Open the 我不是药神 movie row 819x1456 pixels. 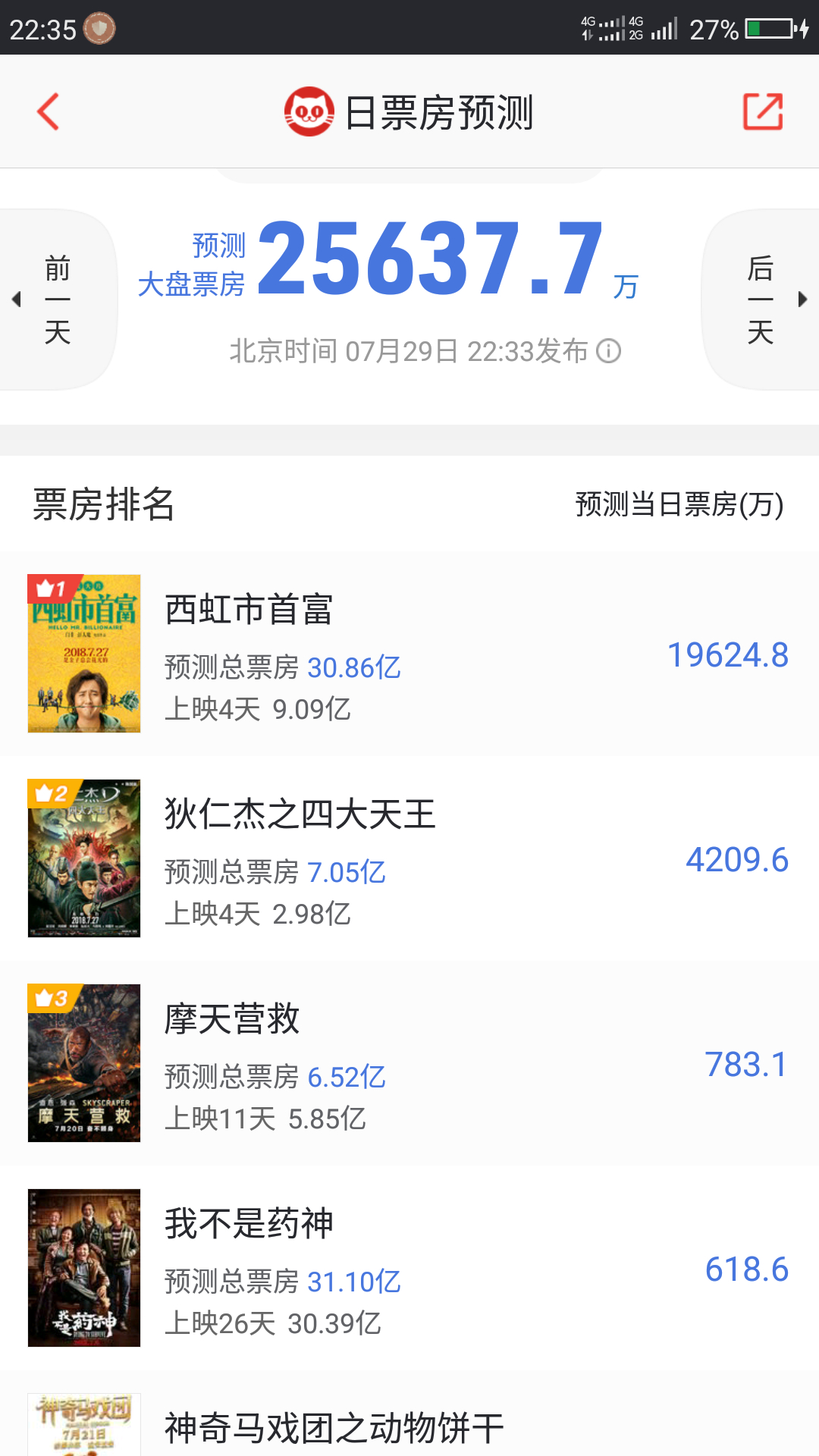click(409, 1268)
